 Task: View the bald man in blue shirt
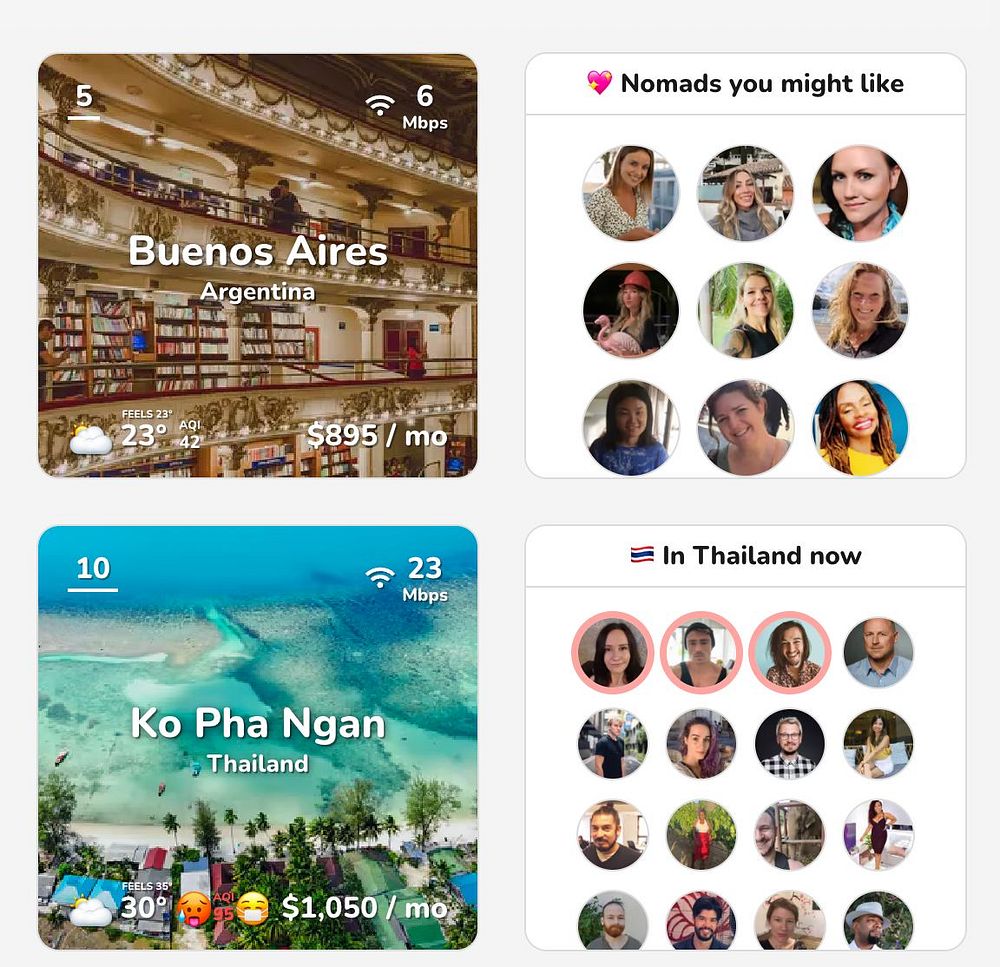click(x=877, y=652)
